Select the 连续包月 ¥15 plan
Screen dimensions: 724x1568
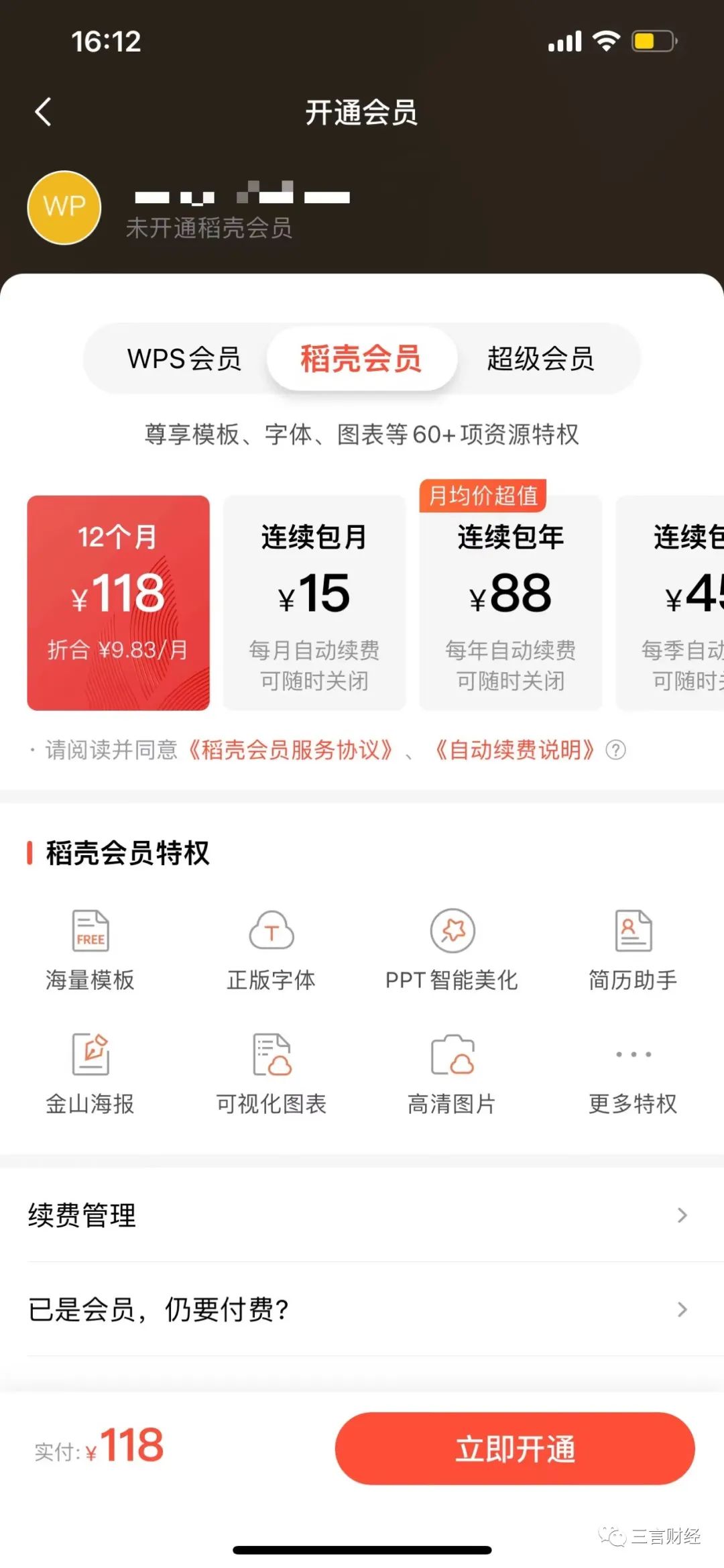point(314,602)
